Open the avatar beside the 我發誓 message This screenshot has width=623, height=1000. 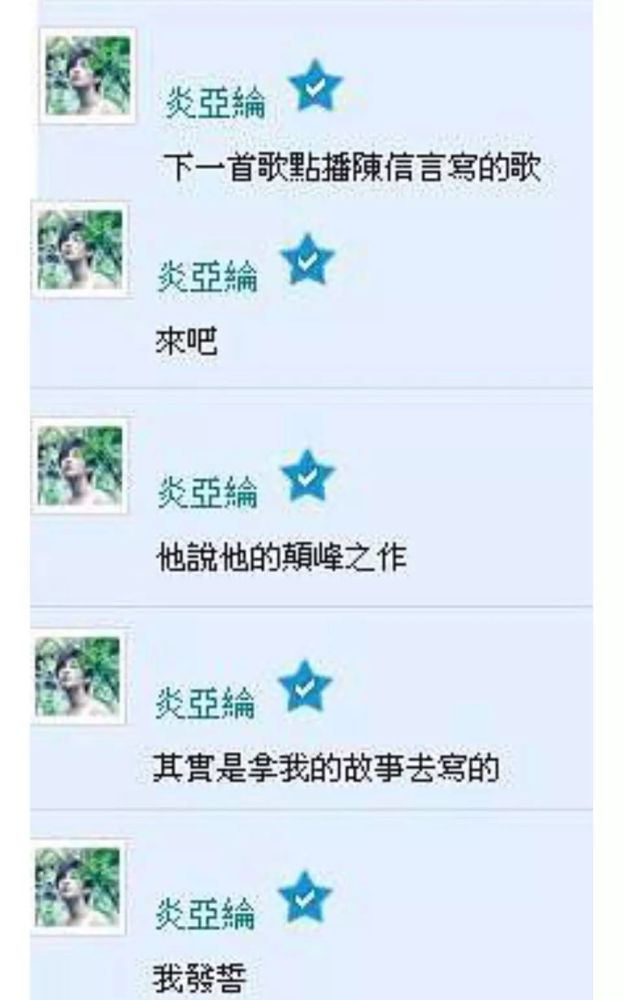tap(78, 887)
